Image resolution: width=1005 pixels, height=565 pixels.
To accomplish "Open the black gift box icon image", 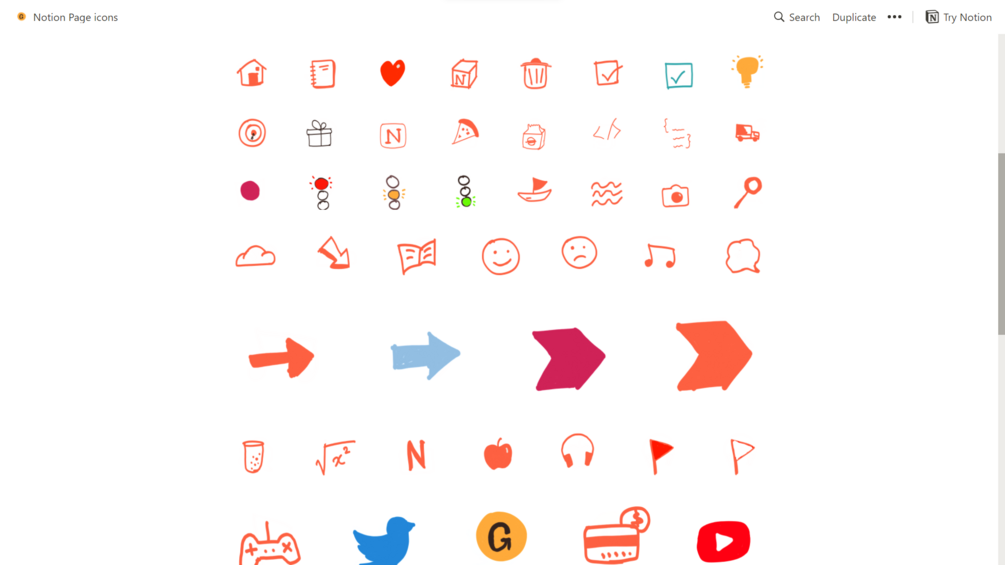I will (319, 134).
